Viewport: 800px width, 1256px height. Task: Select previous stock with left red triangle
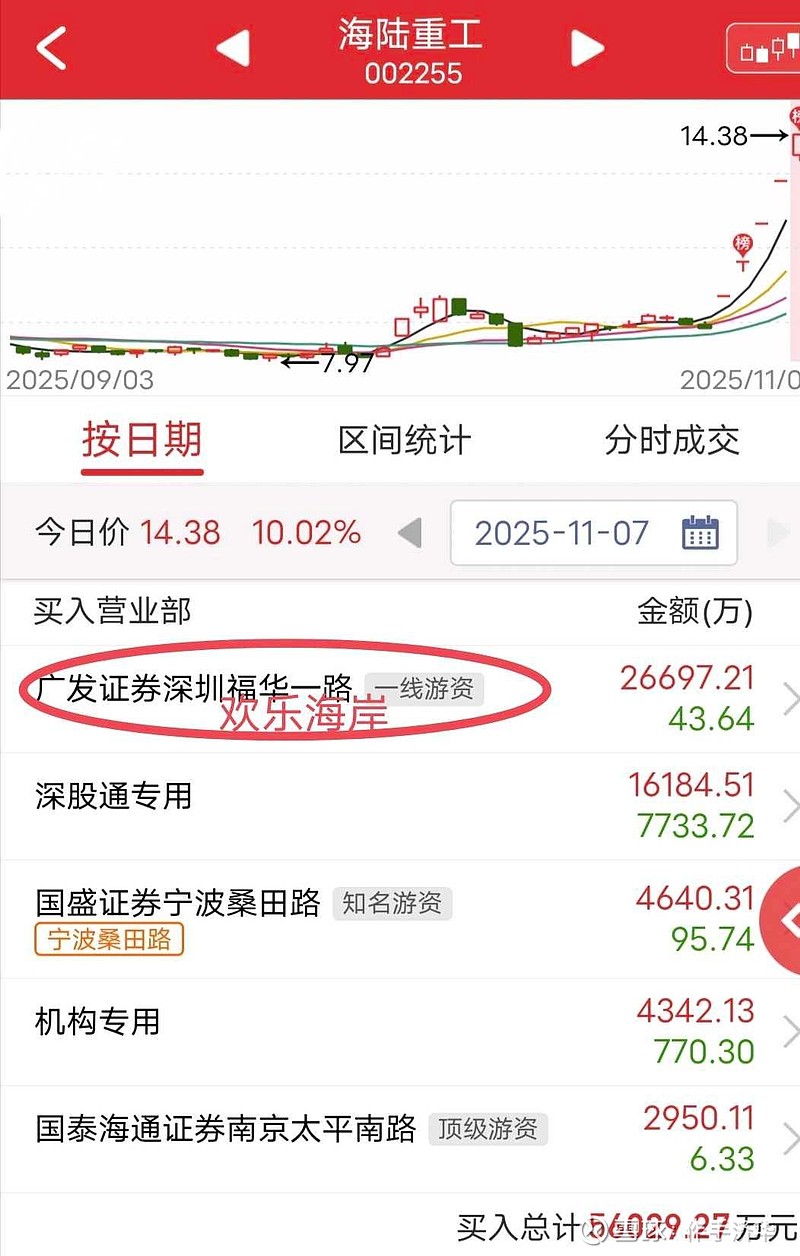point(234,48)
